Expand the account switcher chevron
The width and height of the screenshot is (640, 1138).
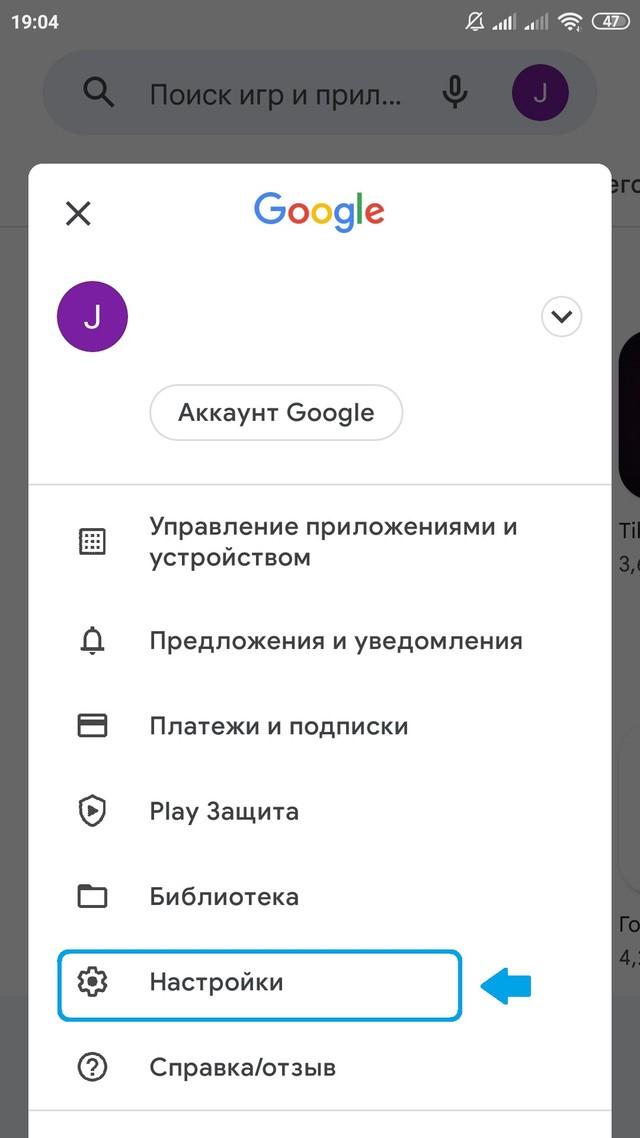tap(561, 318)
